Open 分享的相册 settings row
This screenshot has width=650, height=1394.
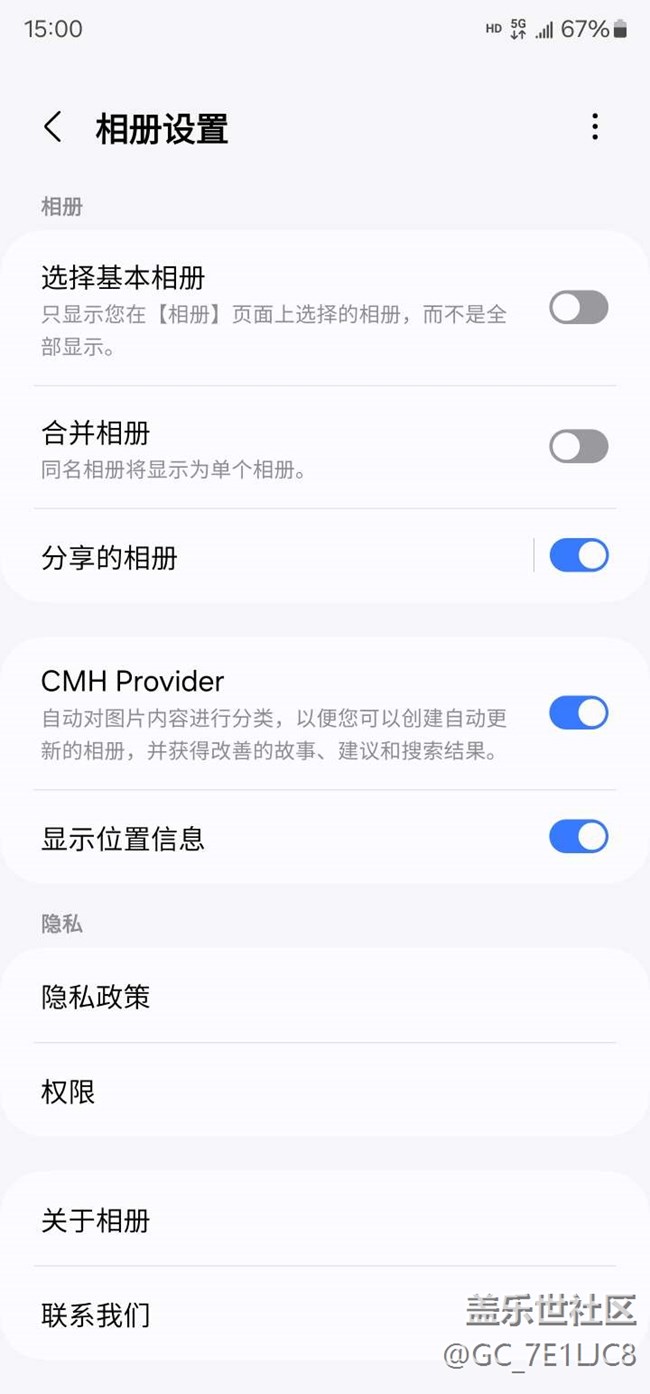[270, 557]
